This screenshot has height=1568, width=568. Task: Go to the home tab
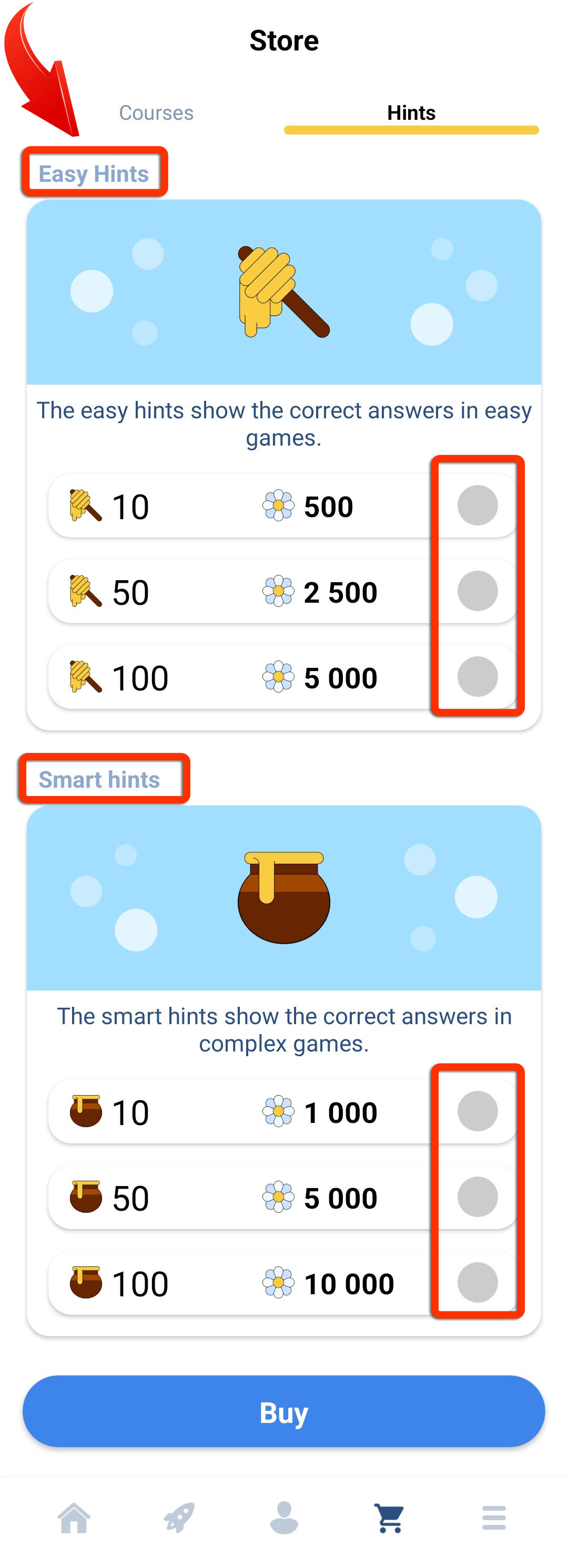tap(74, 1518)
